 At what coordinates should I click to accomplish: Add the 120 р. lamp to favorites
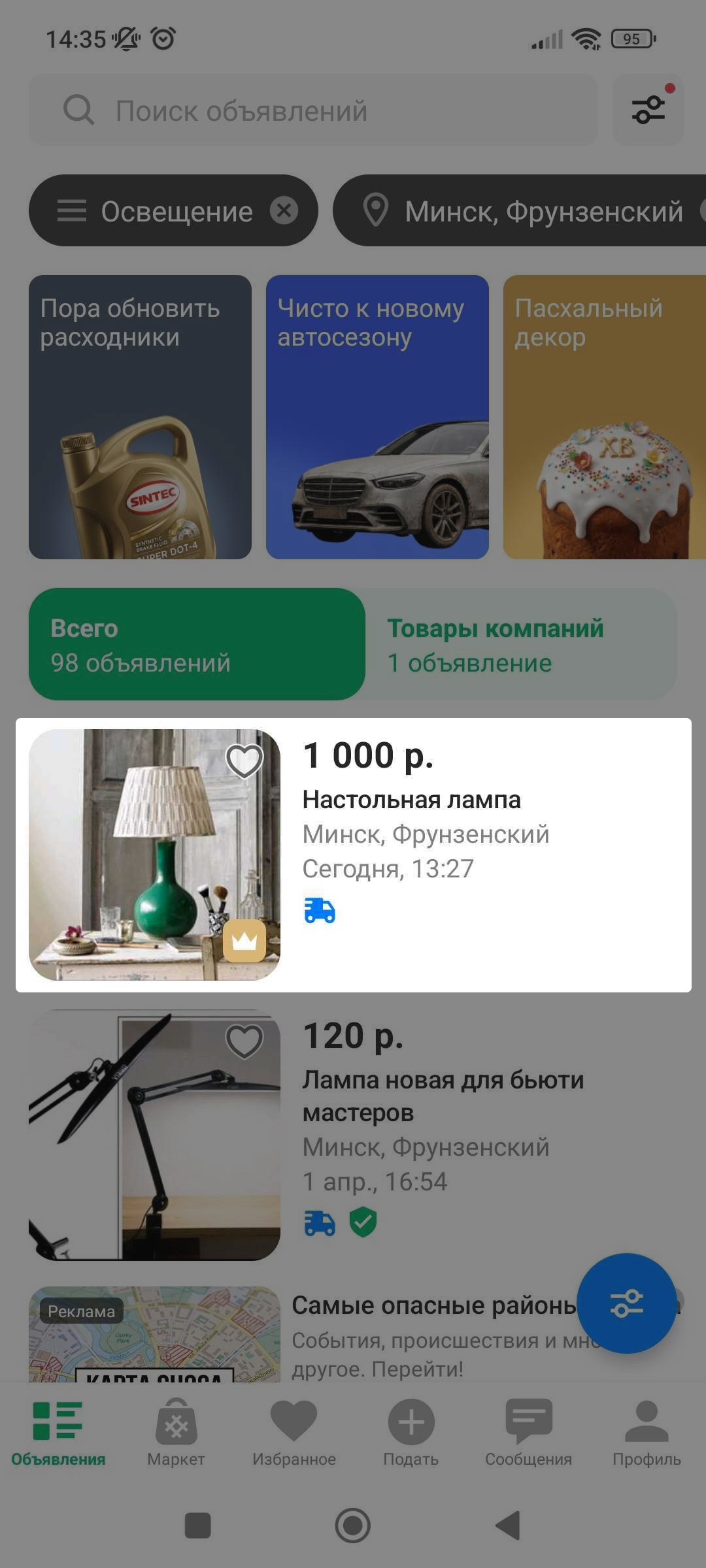point(244,1041)
